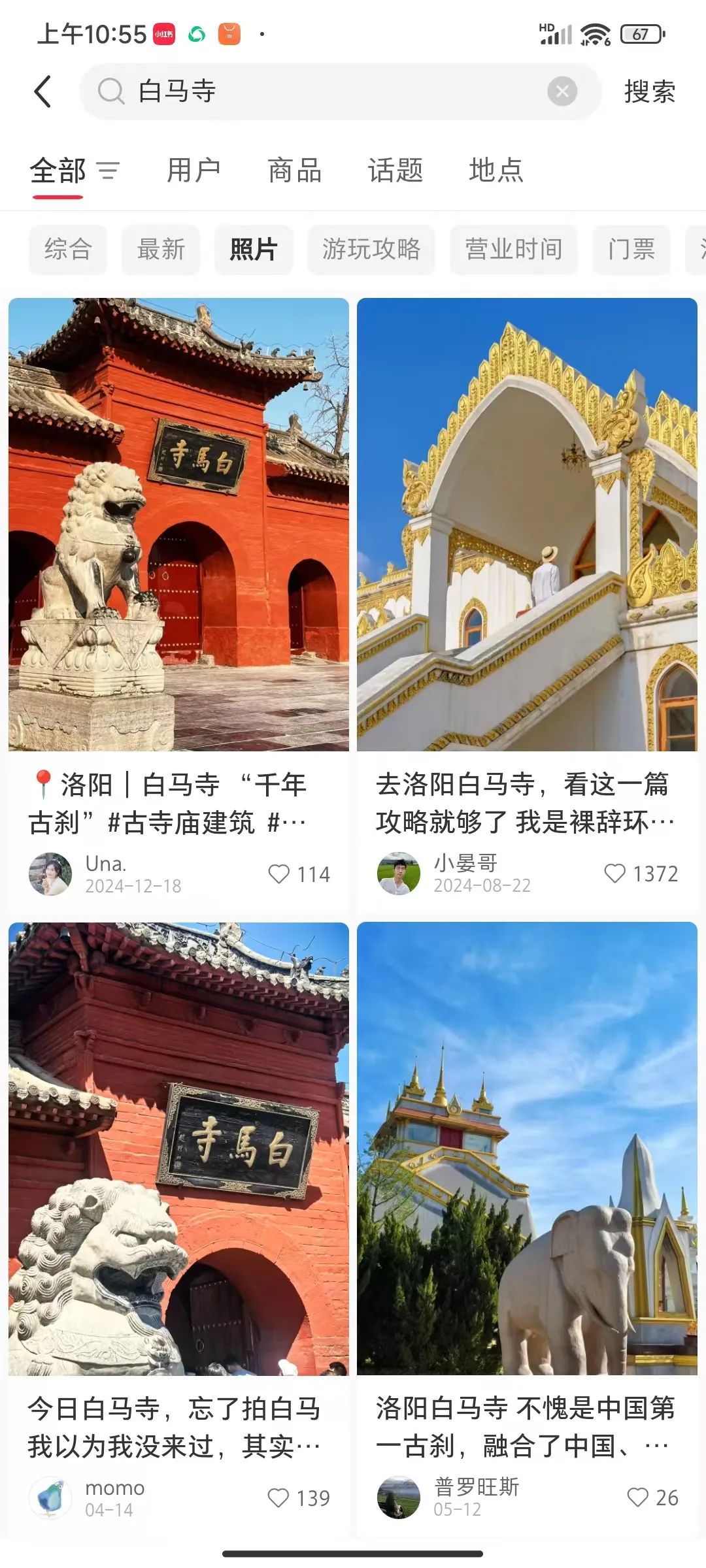
Task: Open Una.'s profile avatar
Action: 49,874
